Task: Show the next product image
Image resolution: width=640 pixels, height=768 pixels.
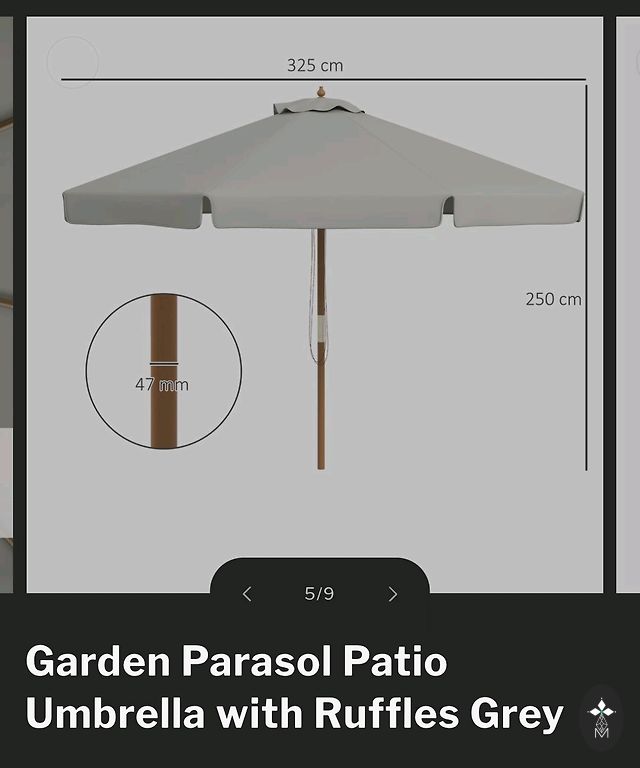Action: click(392, 594)
